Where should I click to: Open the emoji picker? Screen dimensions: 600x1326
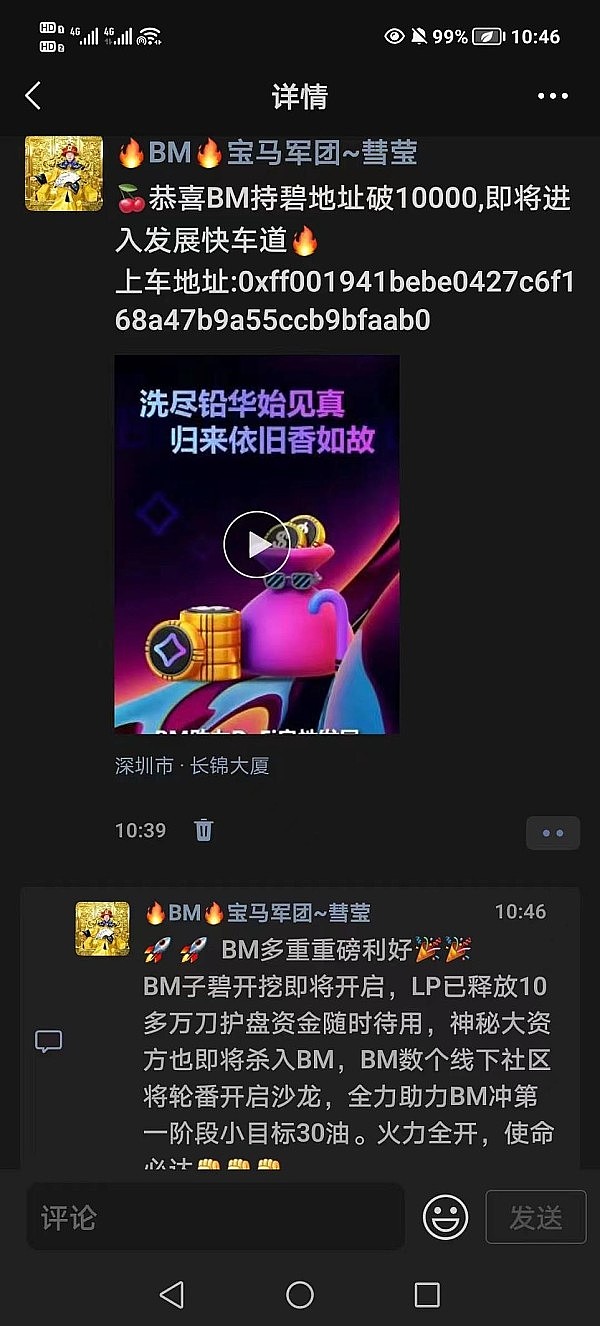point(445,1216)
